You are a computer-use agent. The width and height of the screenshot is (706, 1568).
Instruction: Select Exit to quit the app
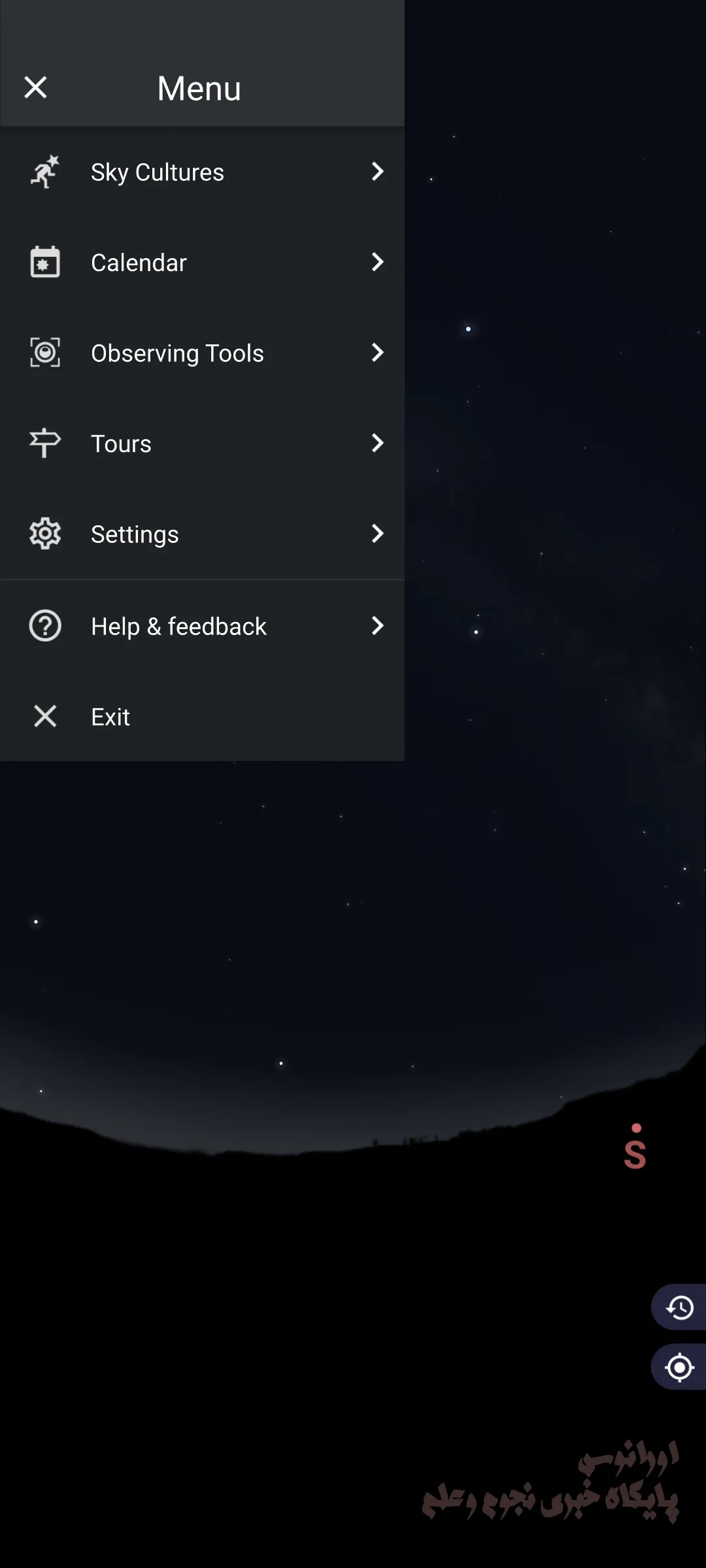tap(201, 717)
